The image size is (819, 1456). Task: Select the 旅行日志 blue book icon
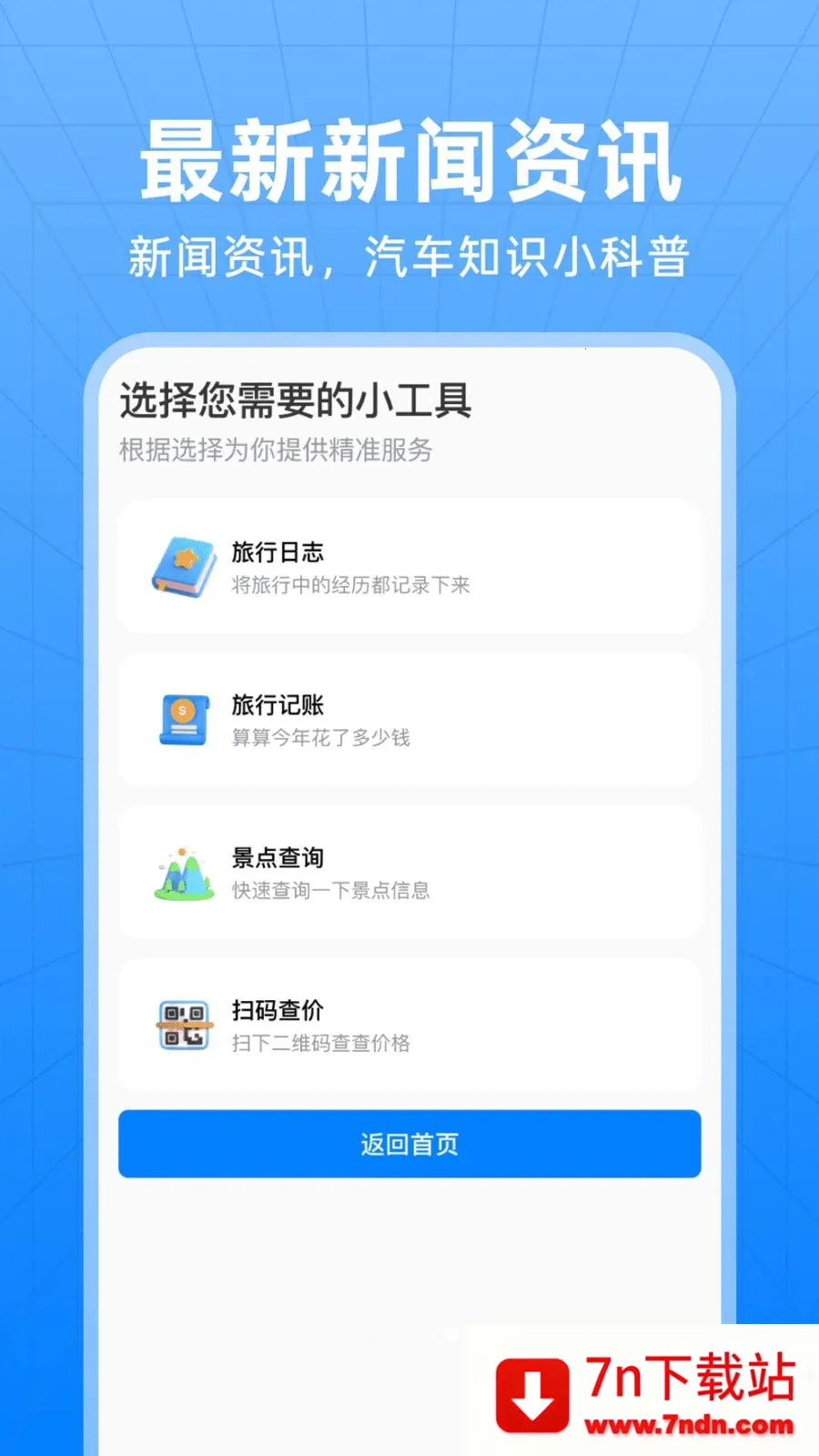click(182, 566)
